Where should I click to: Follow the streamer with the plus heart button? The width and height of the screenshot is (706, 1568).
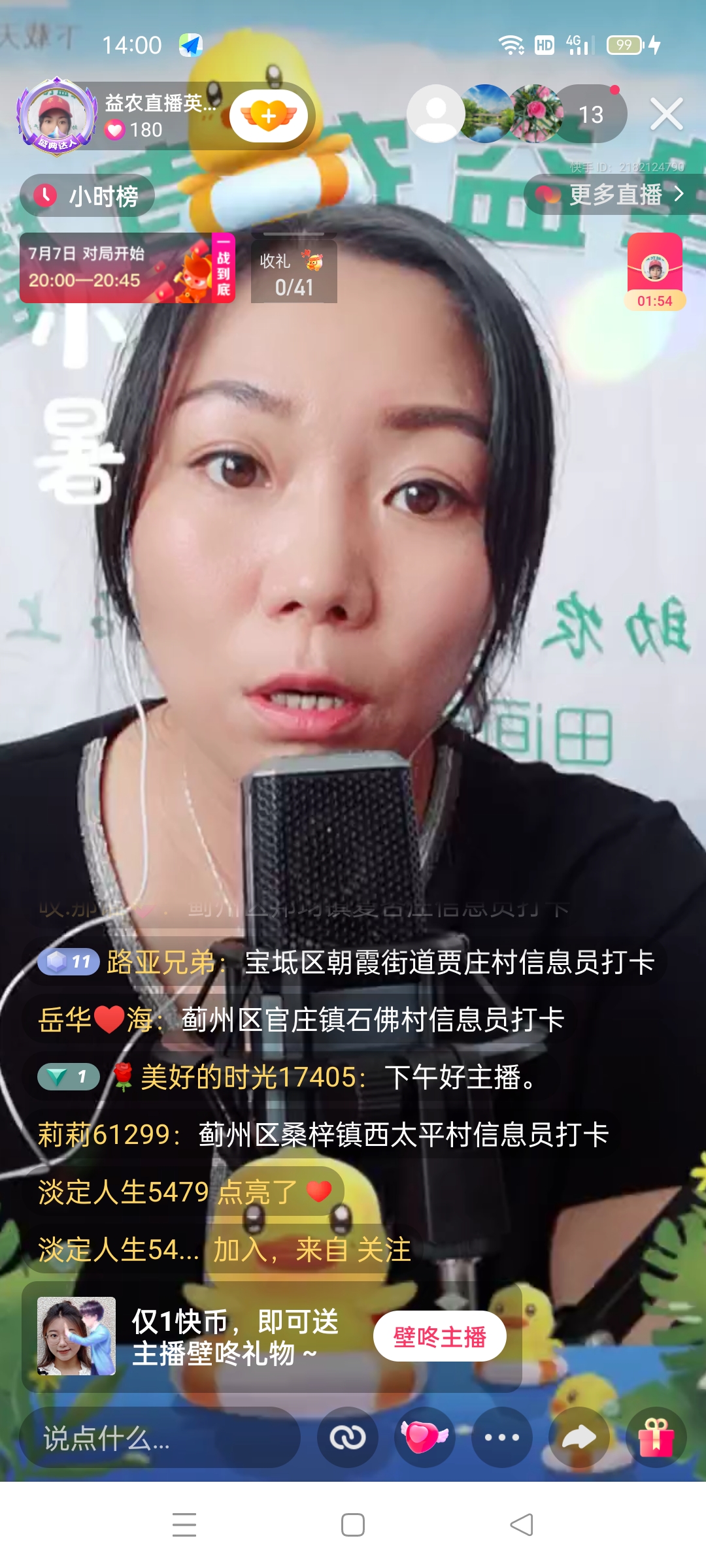pos(269,116)
